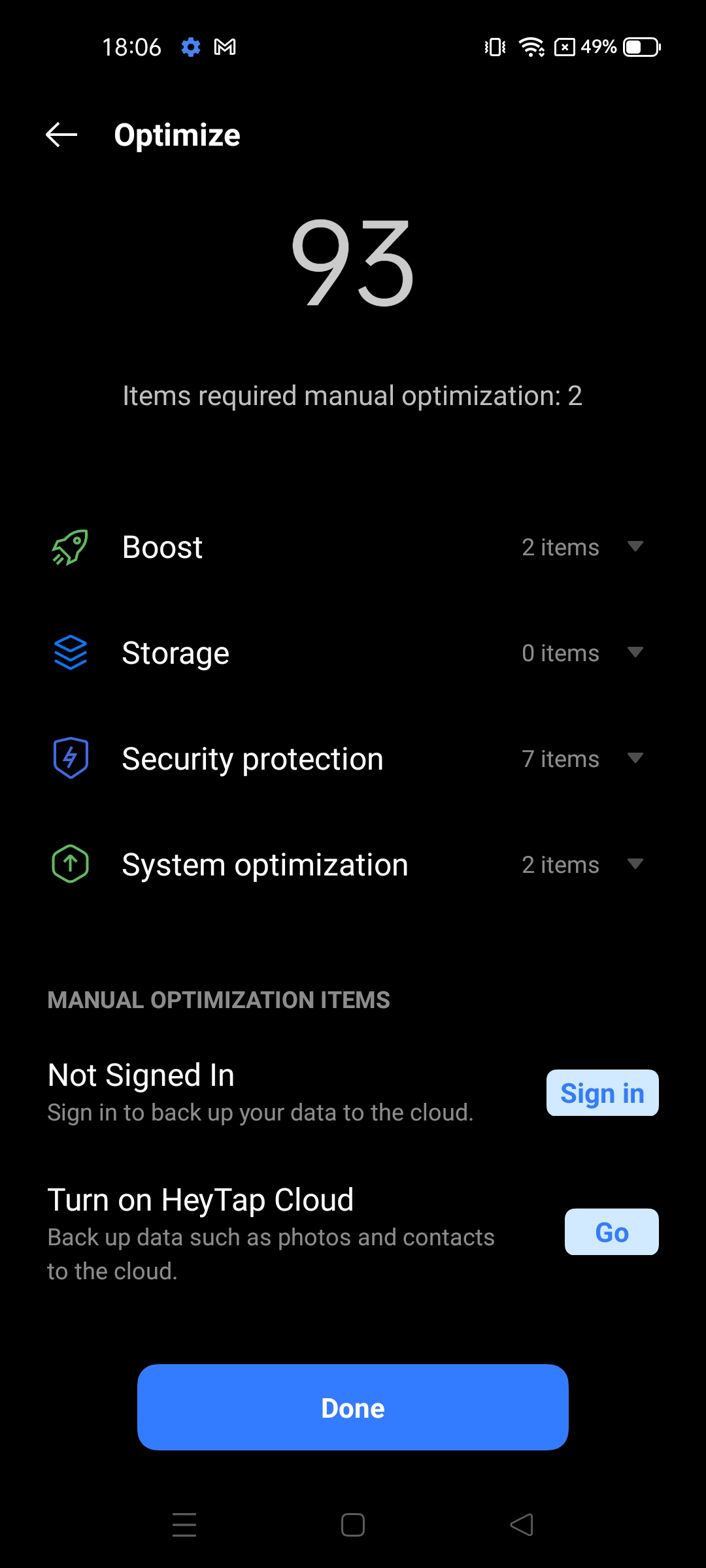Expand the Security protection section
706x1568 pixels.
[x=353, y=759]
